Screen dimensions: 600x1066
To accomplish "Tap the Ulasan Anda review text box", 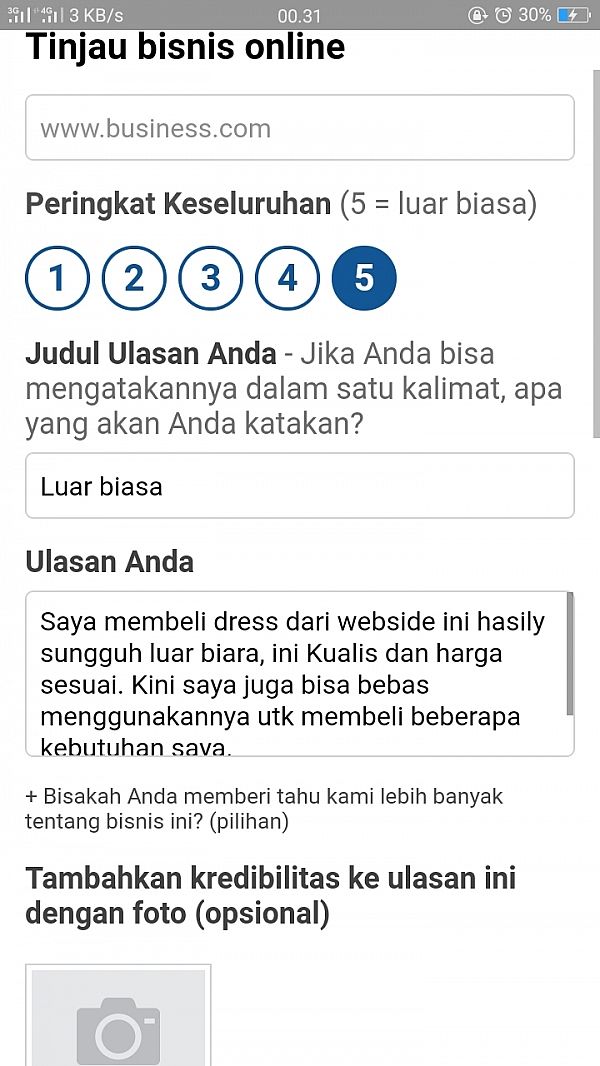I will tap(300, 674).
